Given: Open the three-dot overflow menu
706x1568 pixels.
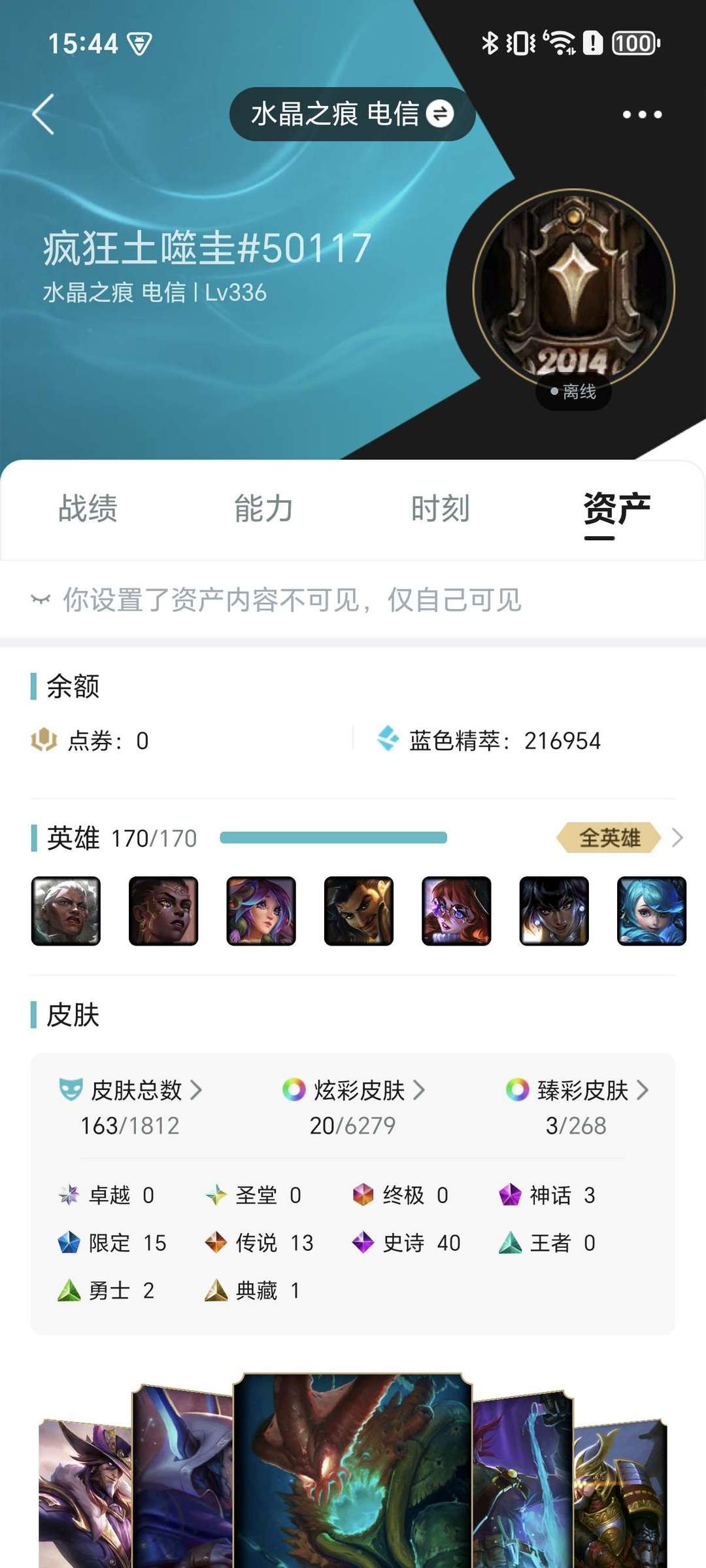Looking at the screenshot, I should [x=642, y=114].
